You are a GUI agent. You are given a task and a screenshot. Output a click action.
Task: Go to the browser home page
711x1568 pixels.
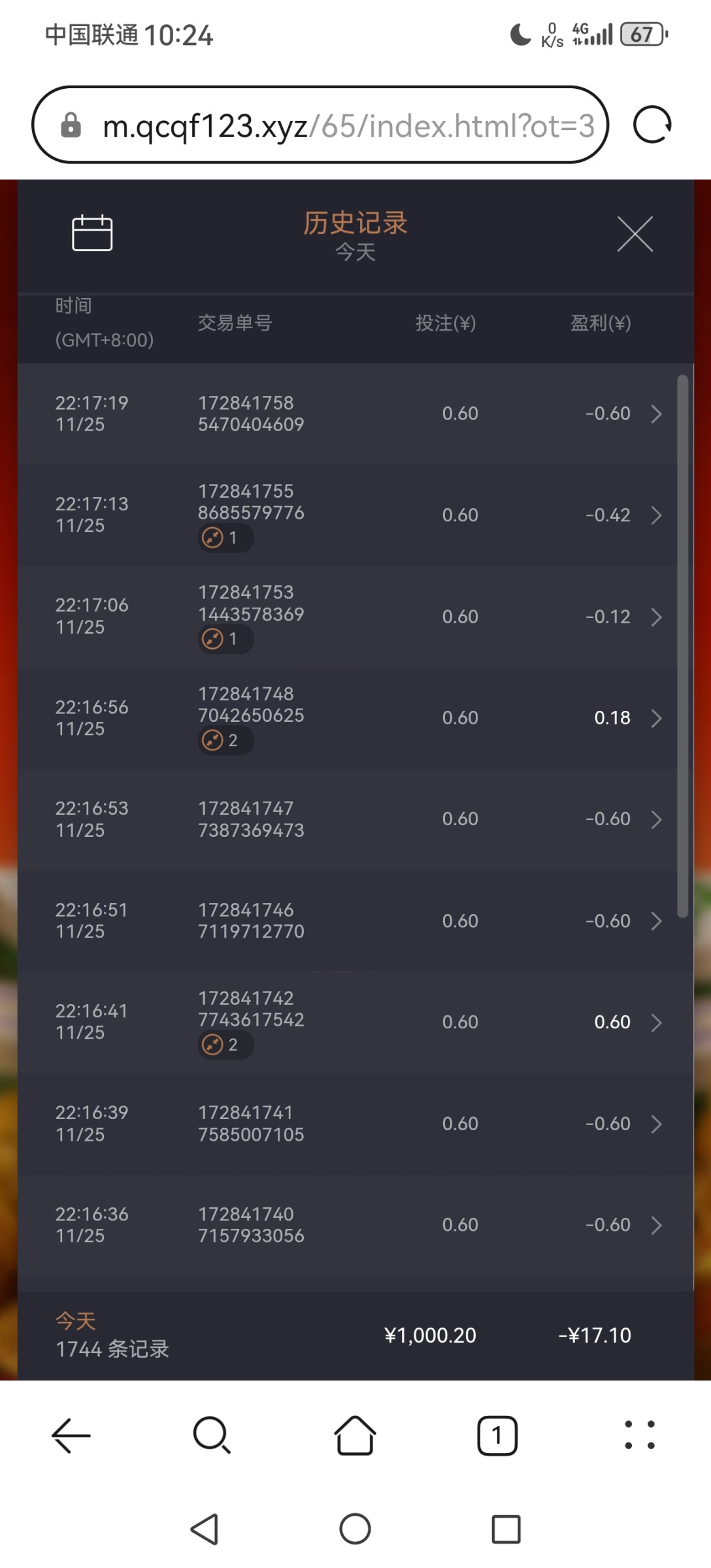click(355, 1435)
